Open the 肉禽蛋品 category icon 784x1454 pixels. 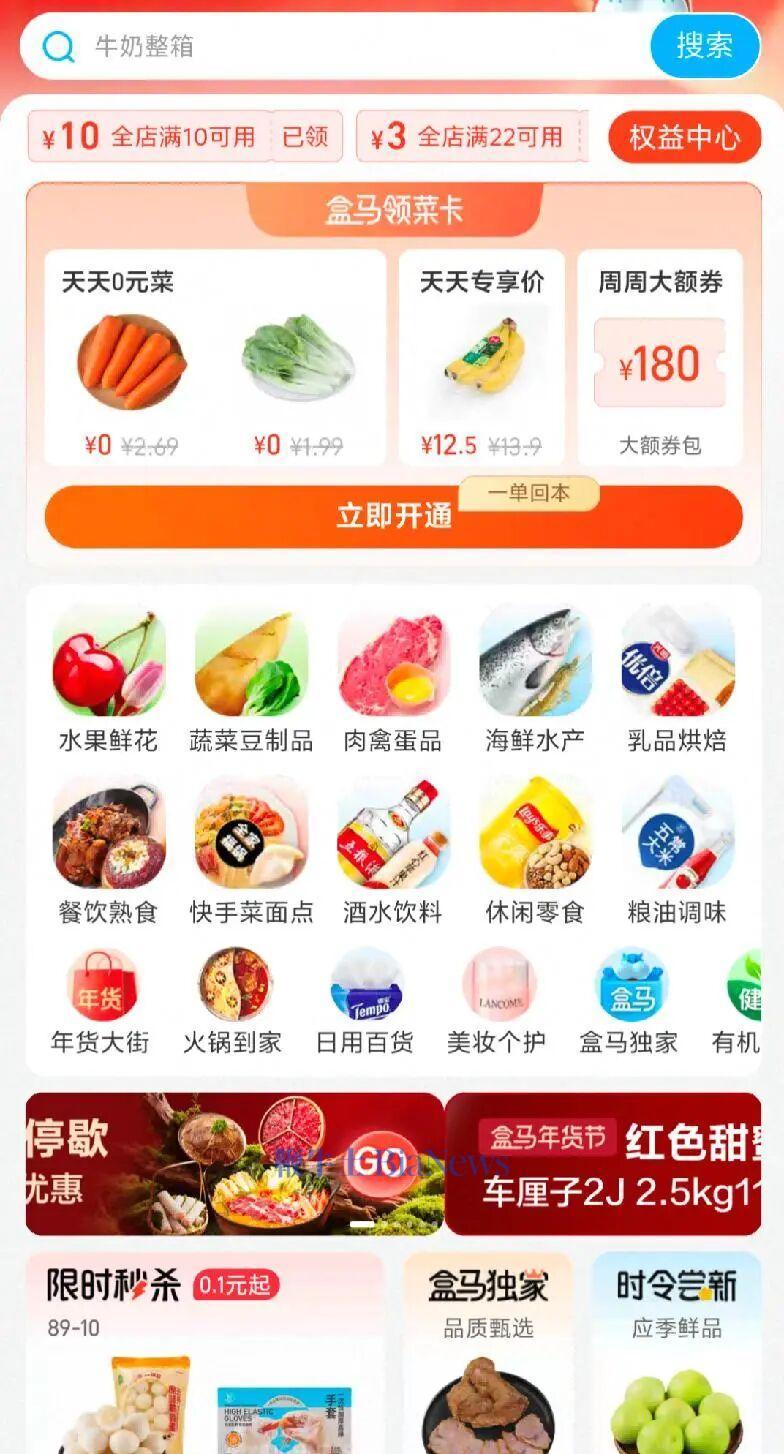click(392, 663)
